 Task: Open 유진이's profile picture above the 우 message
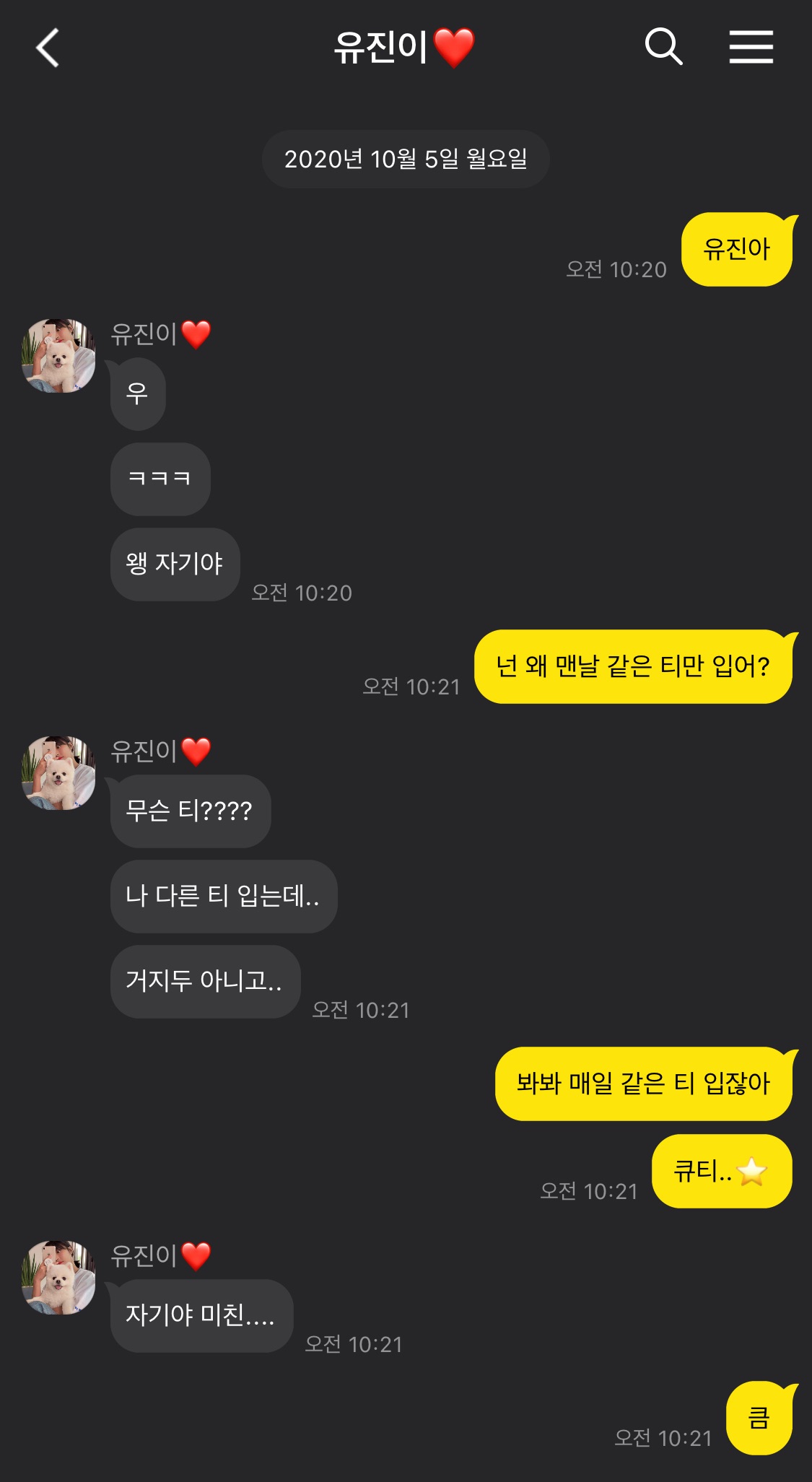tap(58, 356)
